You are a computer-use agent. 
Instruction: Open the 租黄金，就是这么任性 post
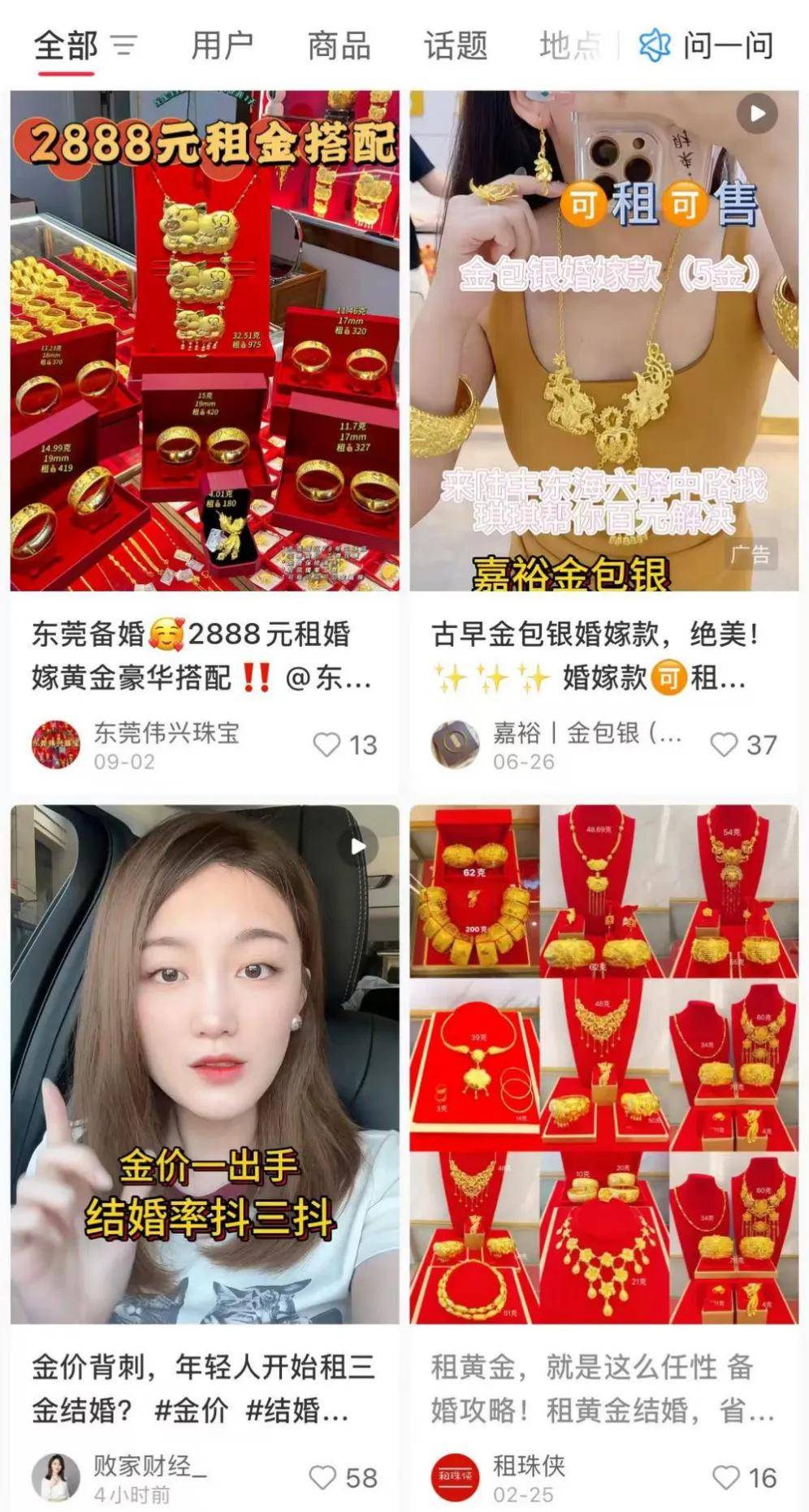pyautogui.click(x=604, y=1064)
